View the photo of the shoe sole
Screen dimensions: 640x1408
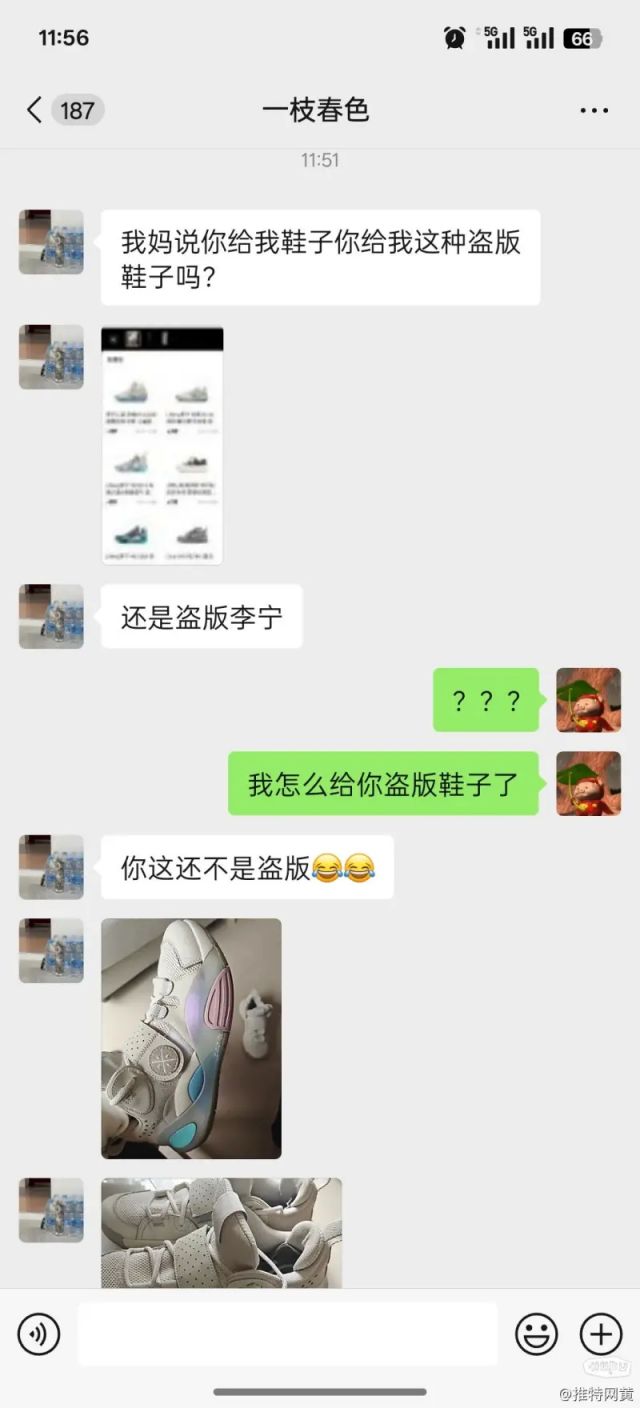tap(191, 1038)
